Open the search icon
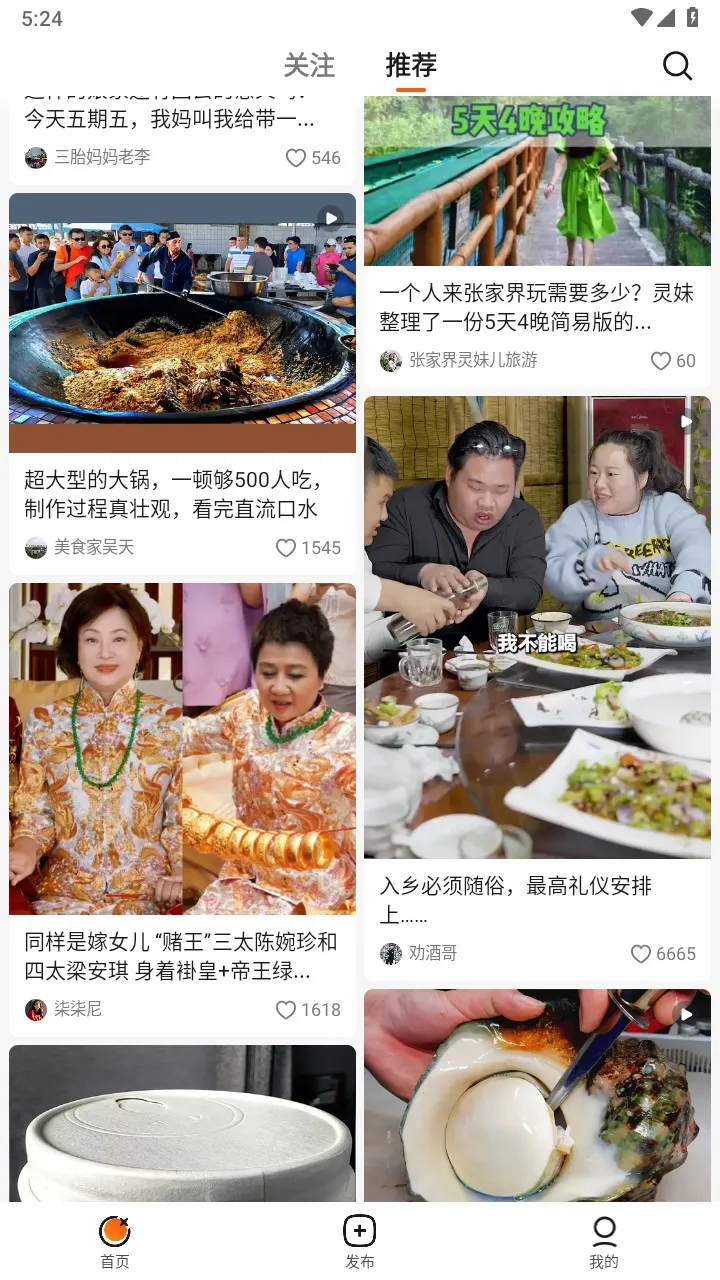The image size is (720, 1280). 677,66
